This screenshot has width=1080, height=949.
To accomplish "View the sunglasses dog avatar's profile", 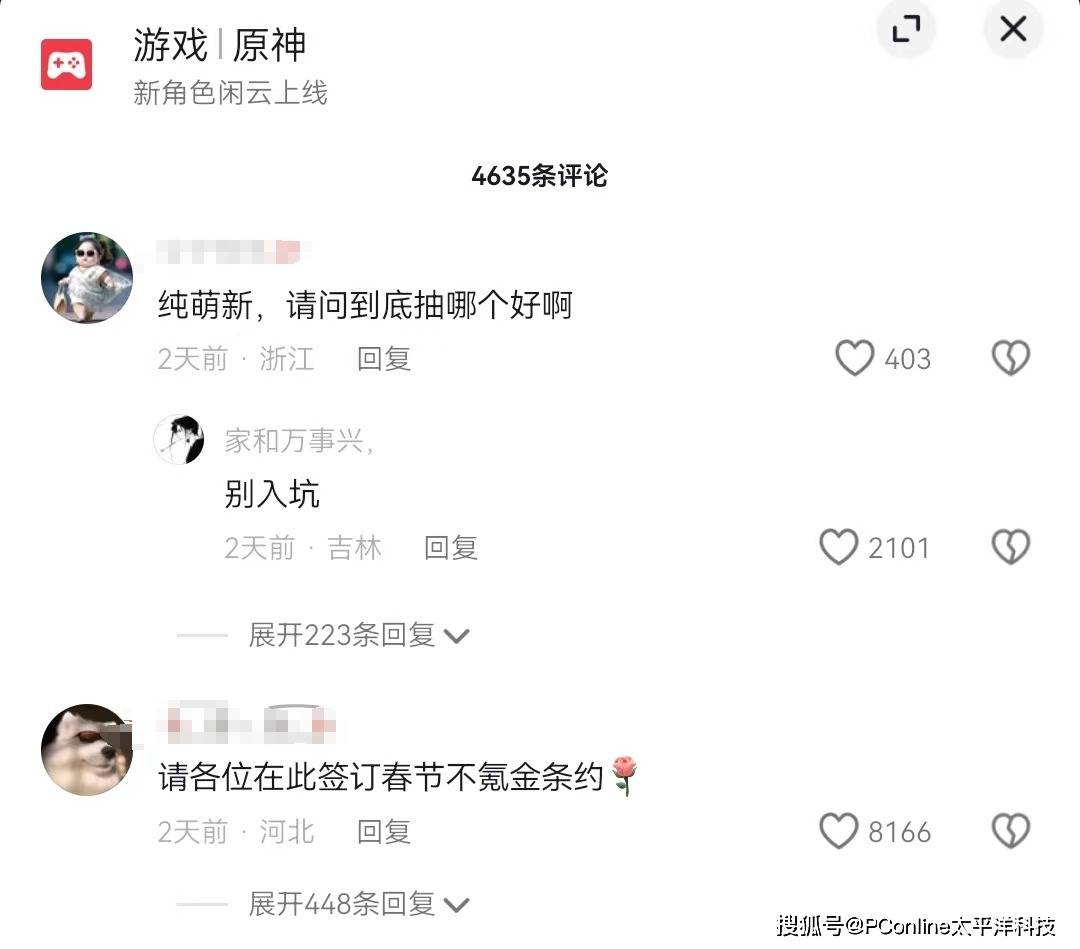I will pyautogui.click(x=87, y=749).
